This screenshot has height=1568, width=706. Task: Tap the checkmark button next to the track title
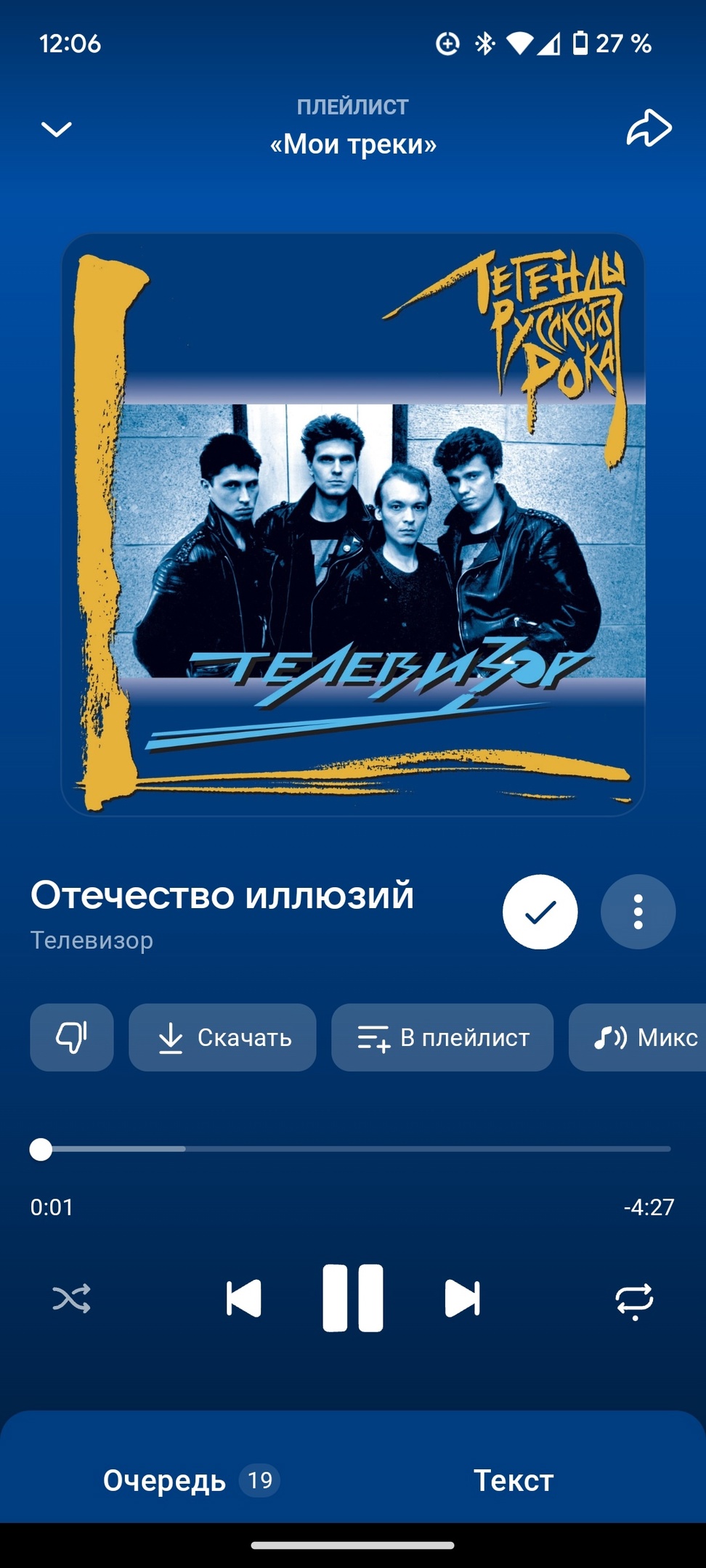click(x=540, y=912)
